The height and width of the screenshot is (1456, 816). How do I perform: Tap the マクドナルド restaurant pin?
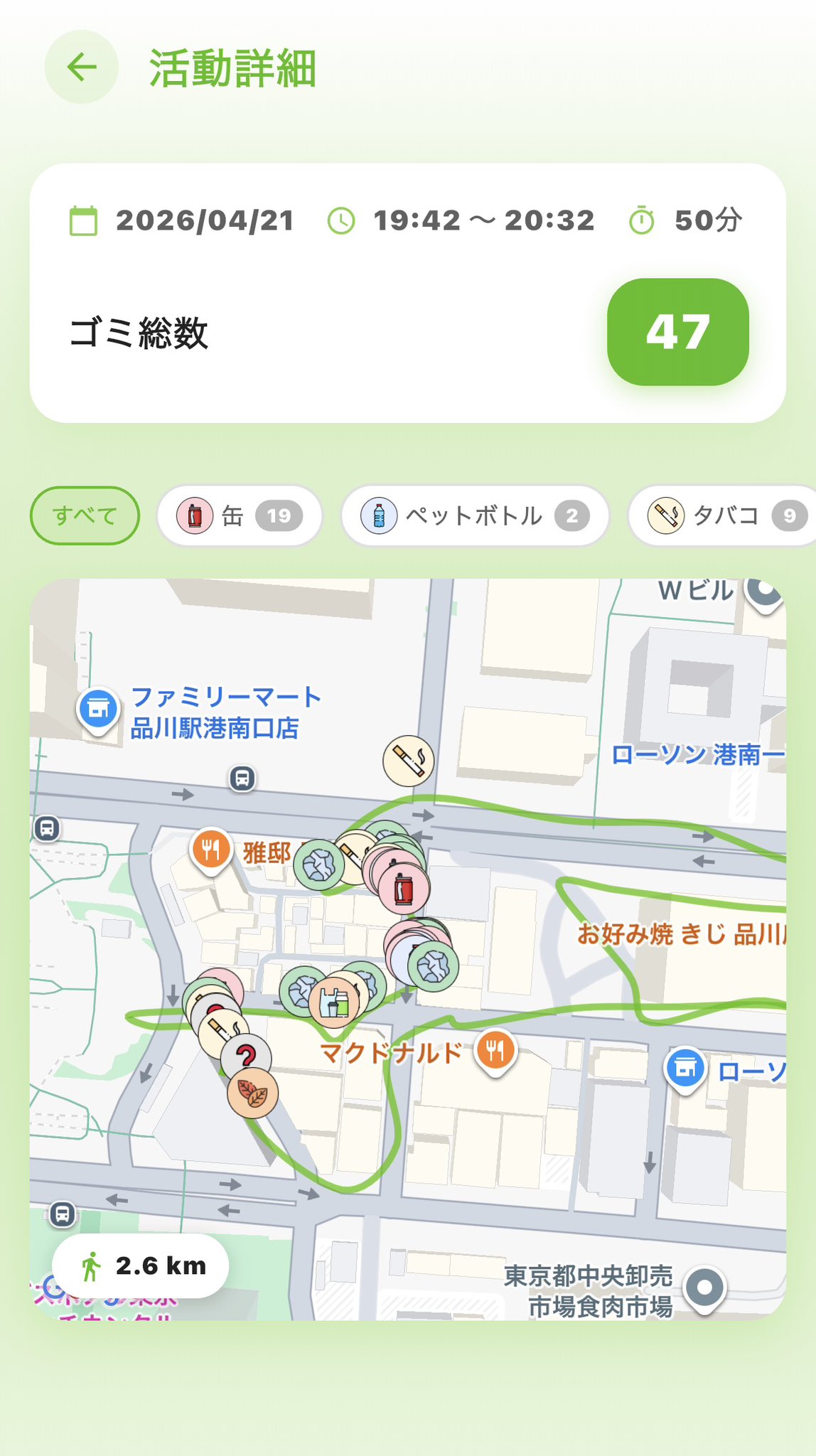click(495, 1050)
